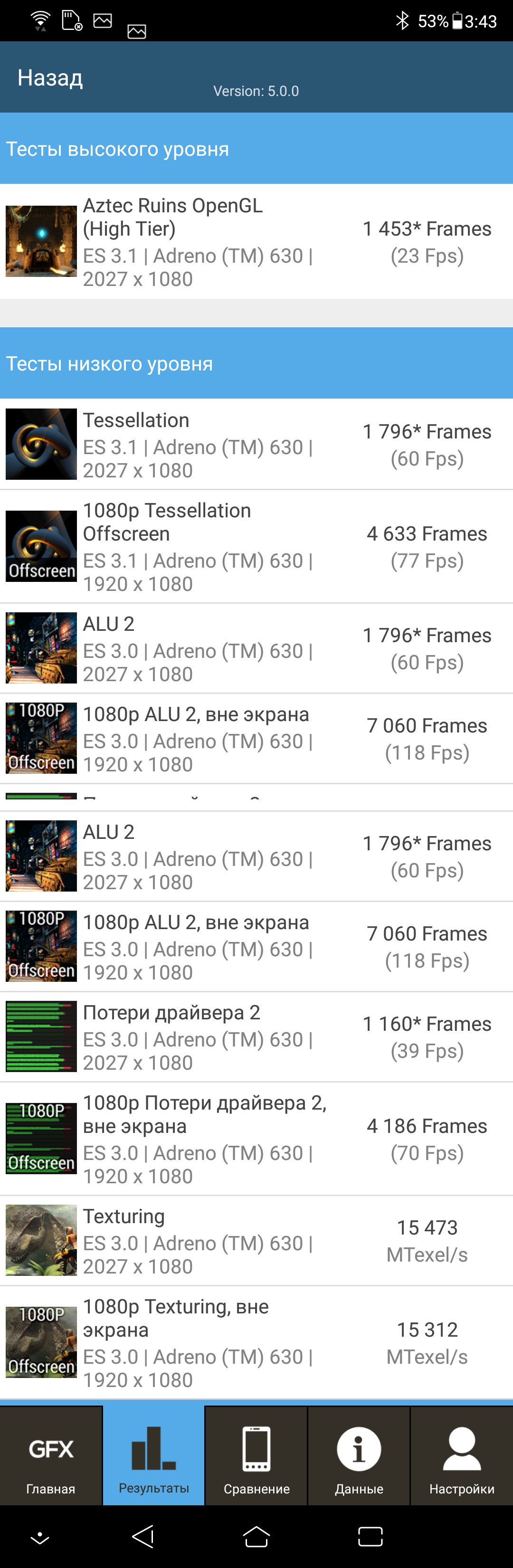
Task: Open 1080p Texturing, вне экрана result
Action: pyautogui.click(x=256, y=1343)
